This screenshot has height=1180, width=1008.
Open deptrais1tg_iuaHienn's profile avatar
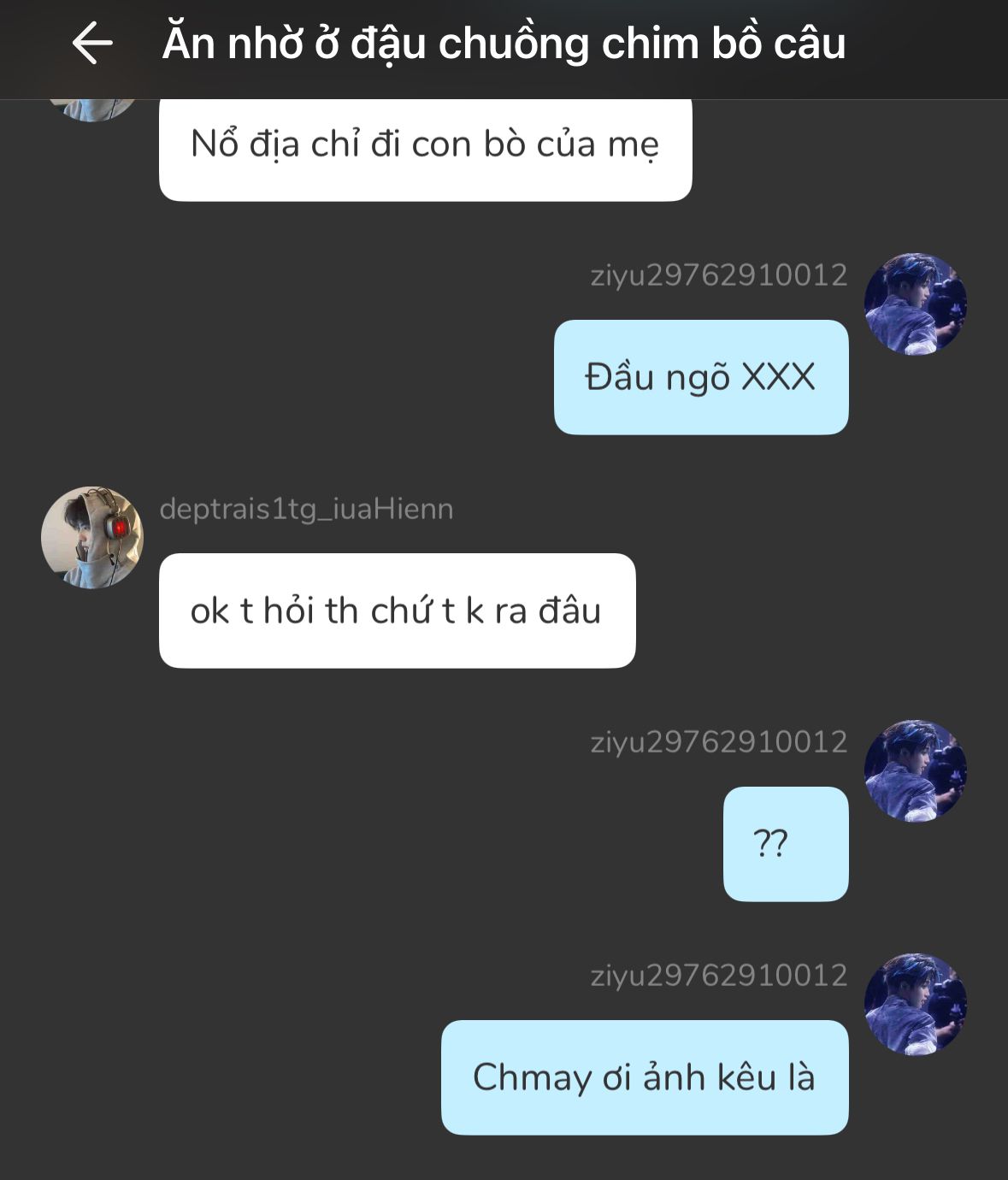(x=92, y=538)
